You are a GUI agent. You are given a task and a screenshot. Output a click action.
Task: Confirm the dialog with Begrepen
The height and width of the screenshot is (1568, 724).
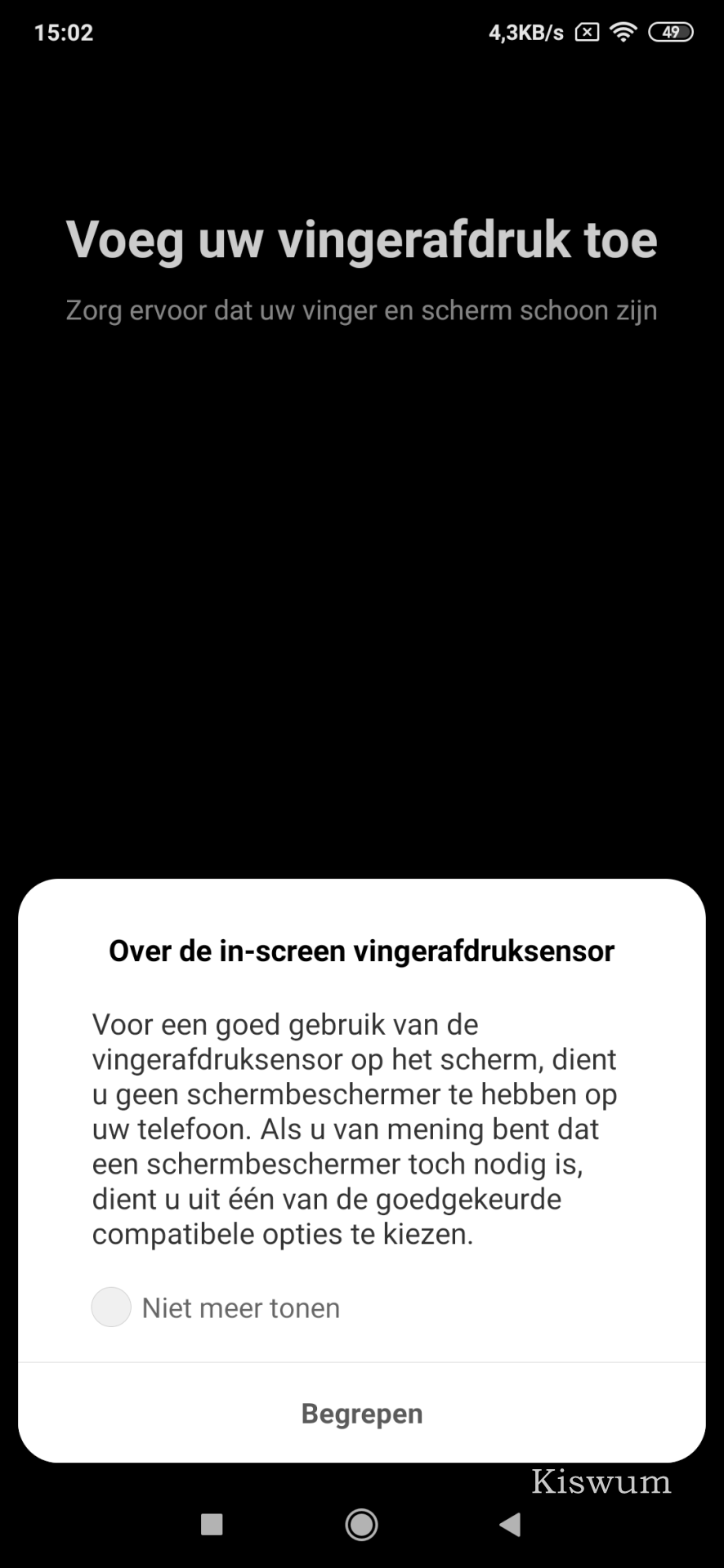362,1414
